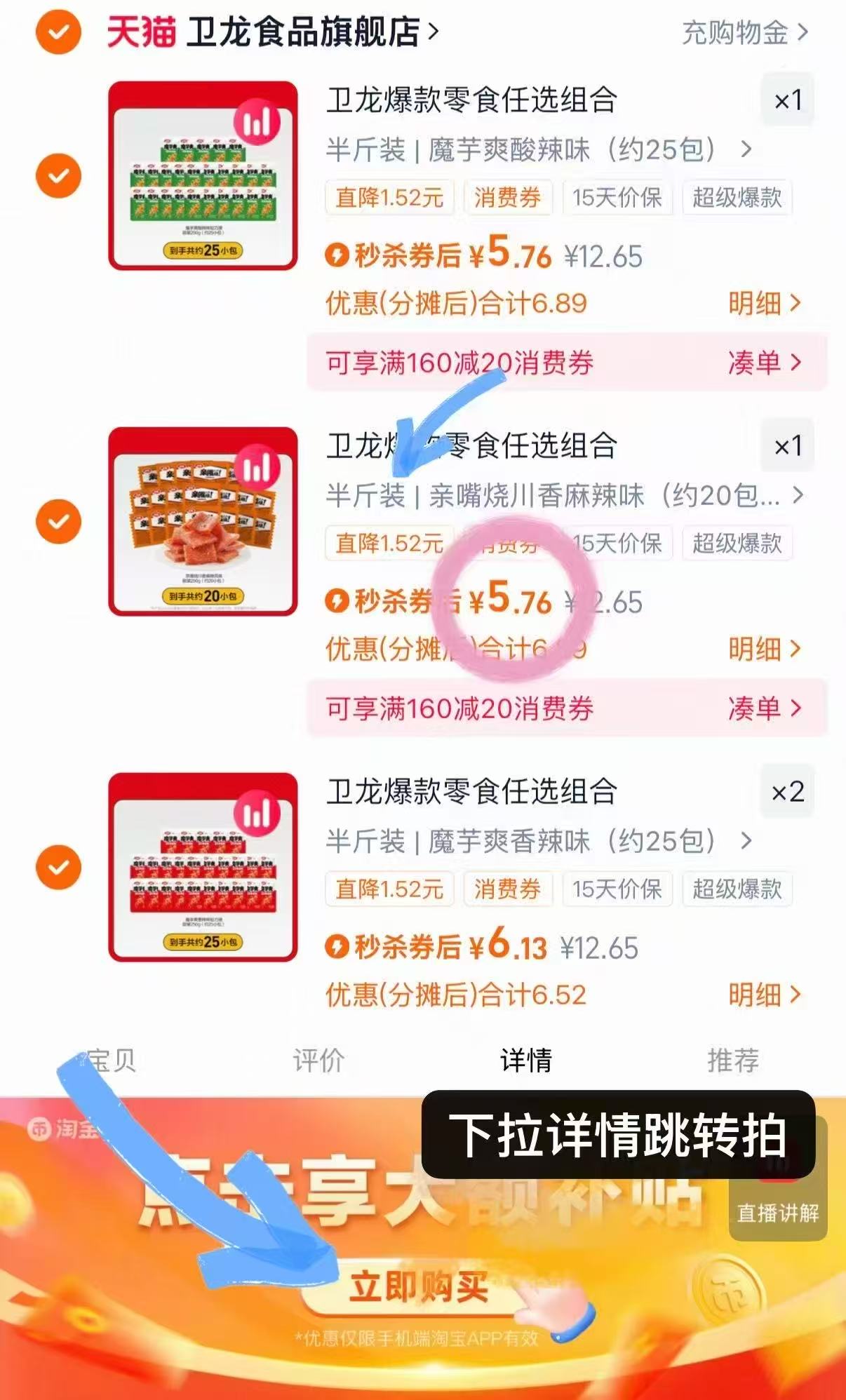Open the live stats icon on 亲嘴烧 product image
846x1400 pixels.
pos(259,466)
